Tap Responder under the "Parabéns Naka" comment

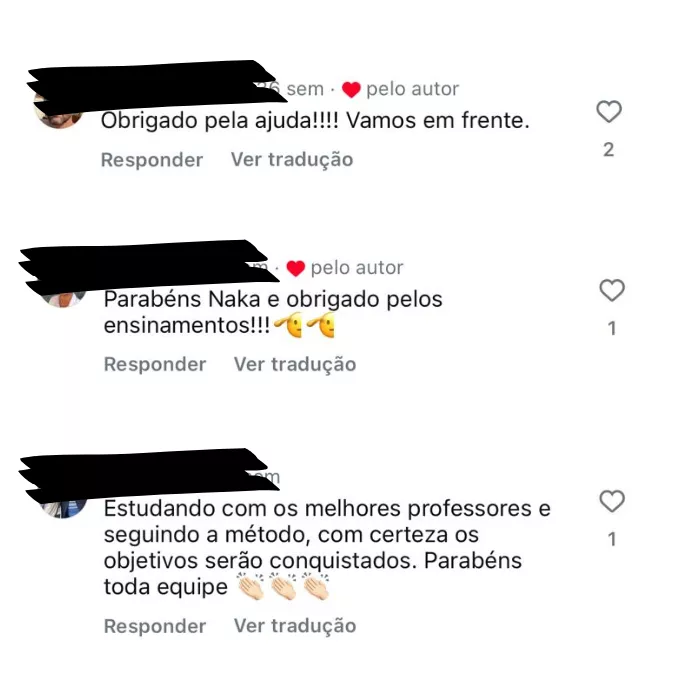(x=155, y=365)
